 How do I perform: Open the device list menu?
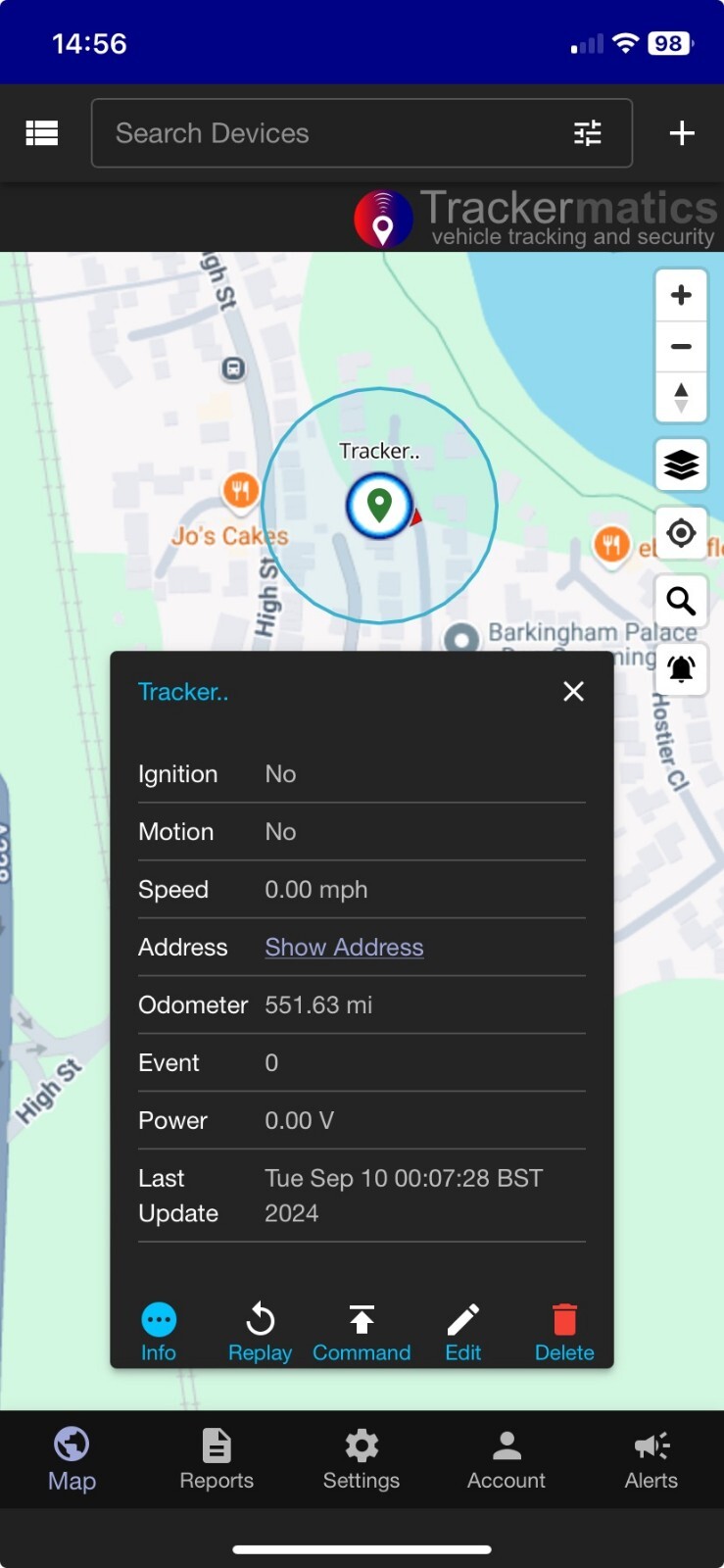tap(41, 132)
